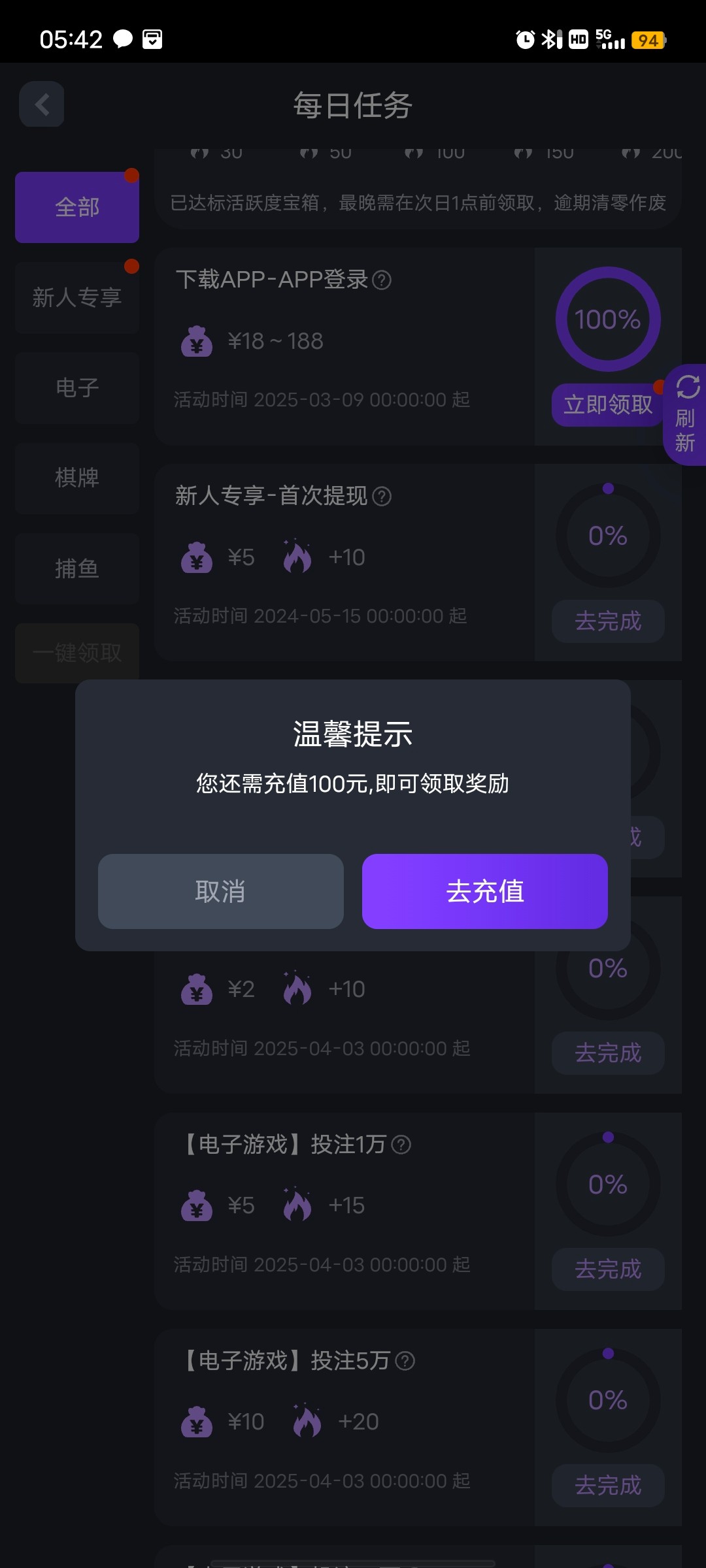
Task: Tap 去充值 in the dialog
Action: (x=485, y=891)
